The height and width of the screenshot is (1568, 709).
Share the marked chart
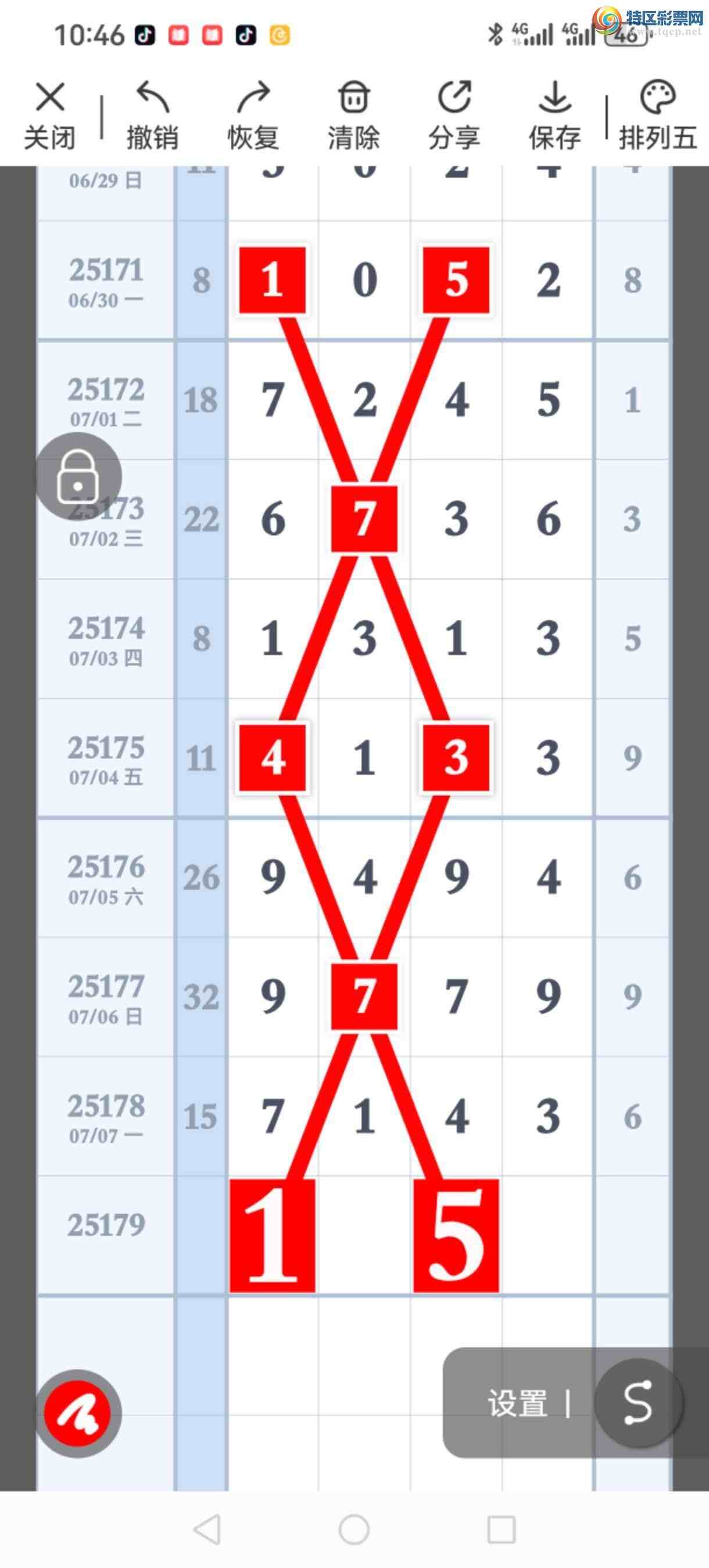(454, 114)
